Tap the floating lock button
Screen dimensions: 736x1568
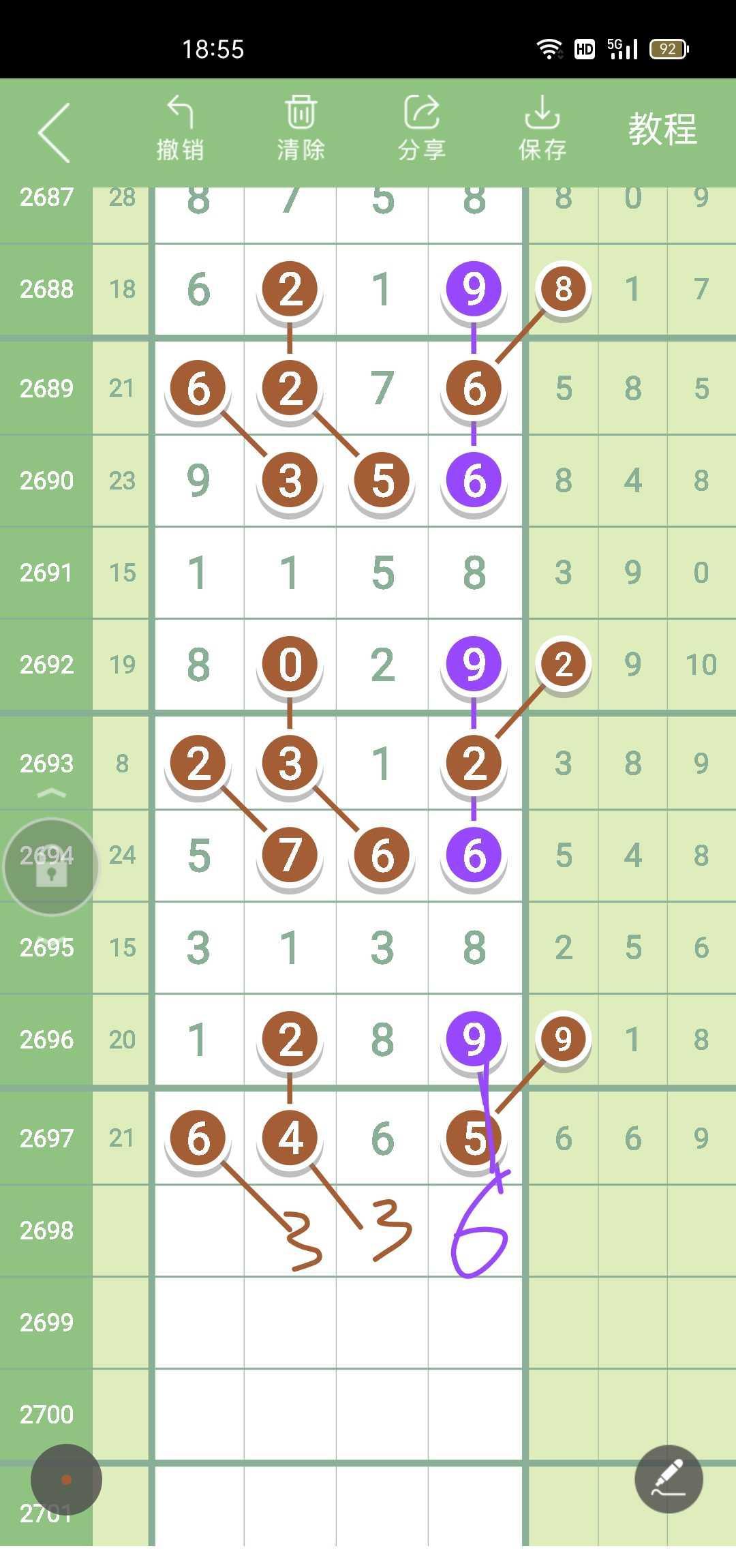coord(51,867)
